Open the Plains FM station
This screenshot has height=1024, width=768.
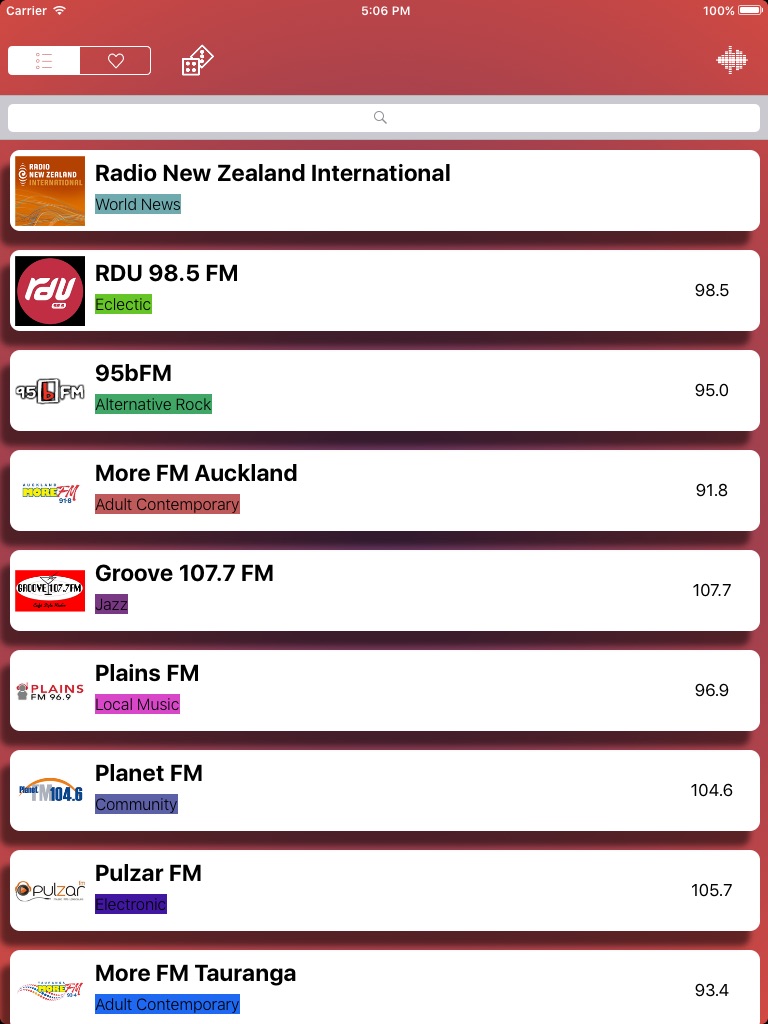tap(385, 690)
